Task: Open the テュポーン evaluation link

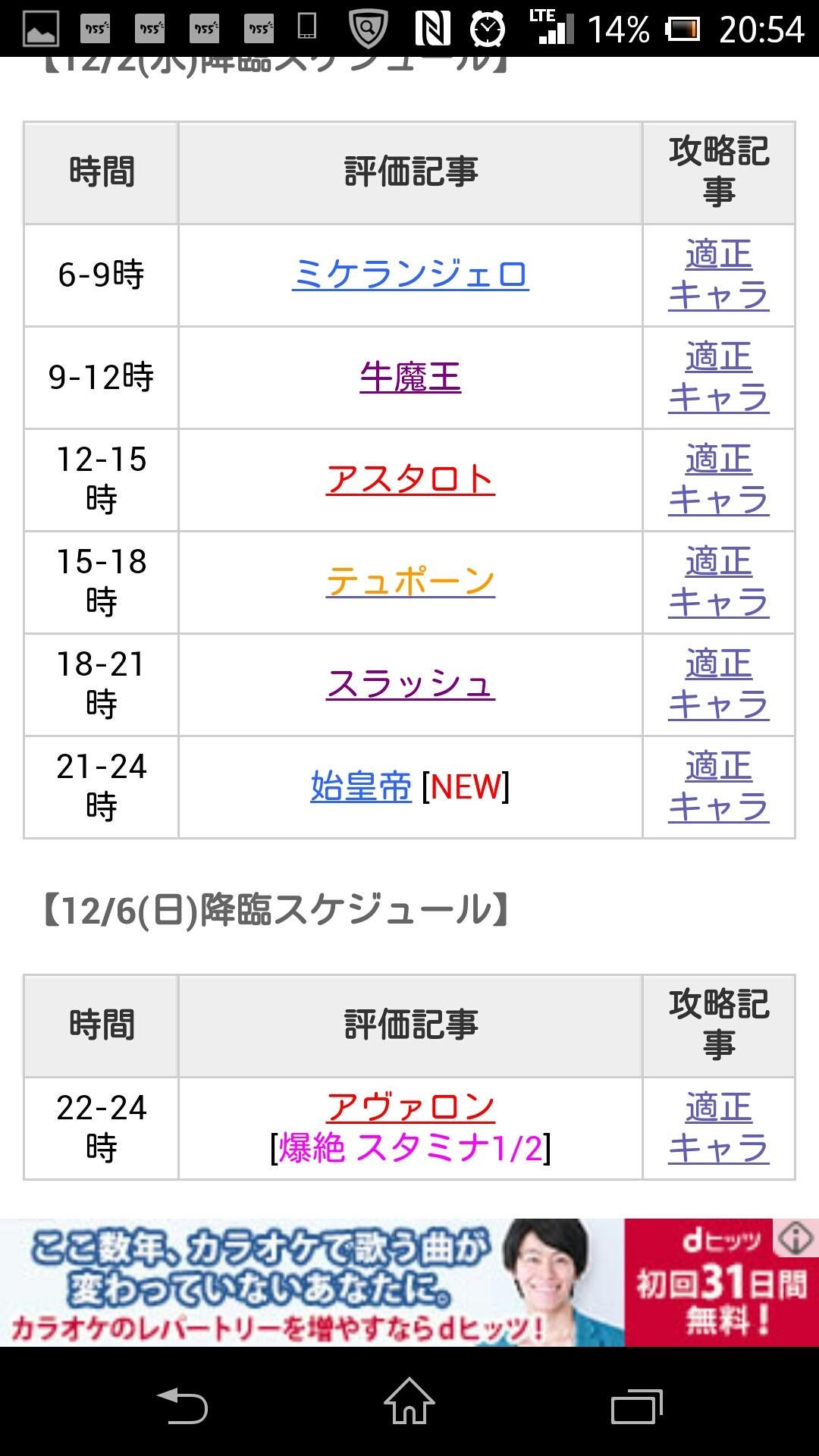Action: point(410,582)
